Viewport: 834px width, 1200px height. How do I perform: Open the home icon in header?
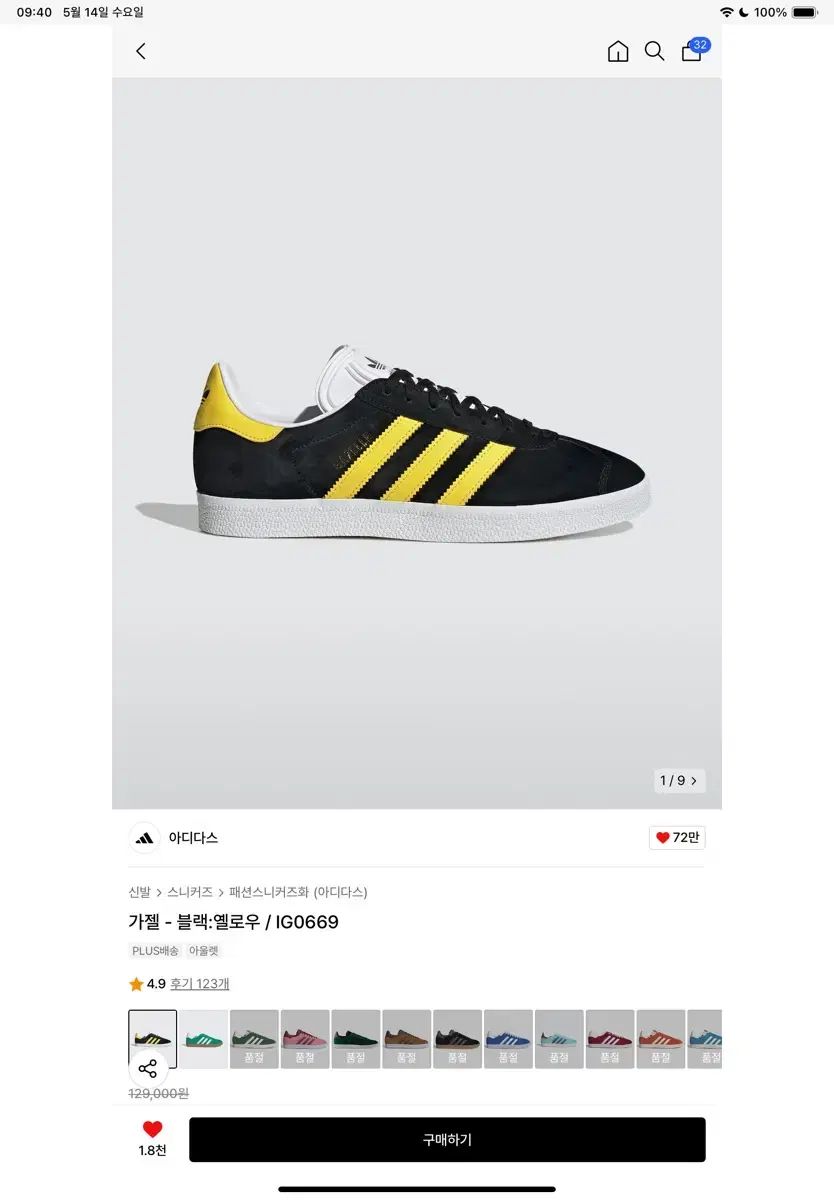tap(618, 52)
